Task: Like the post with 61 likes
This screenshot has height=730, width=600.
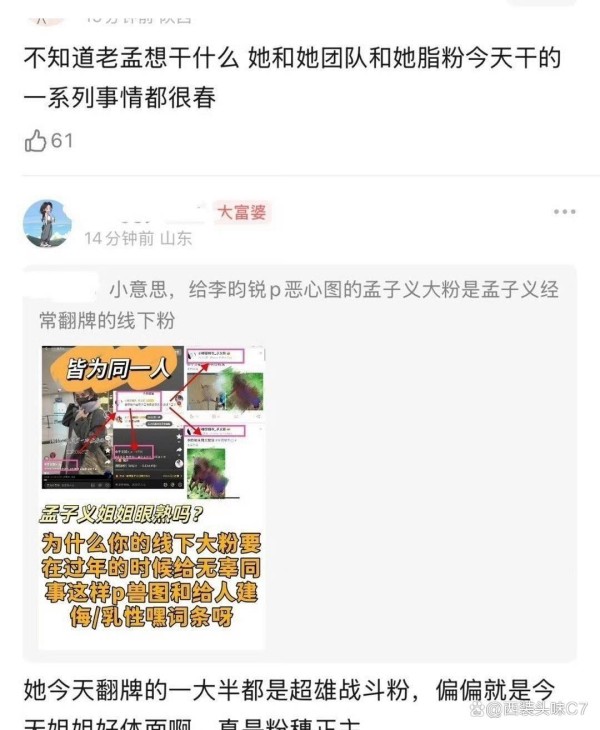Action: point(36,141)
